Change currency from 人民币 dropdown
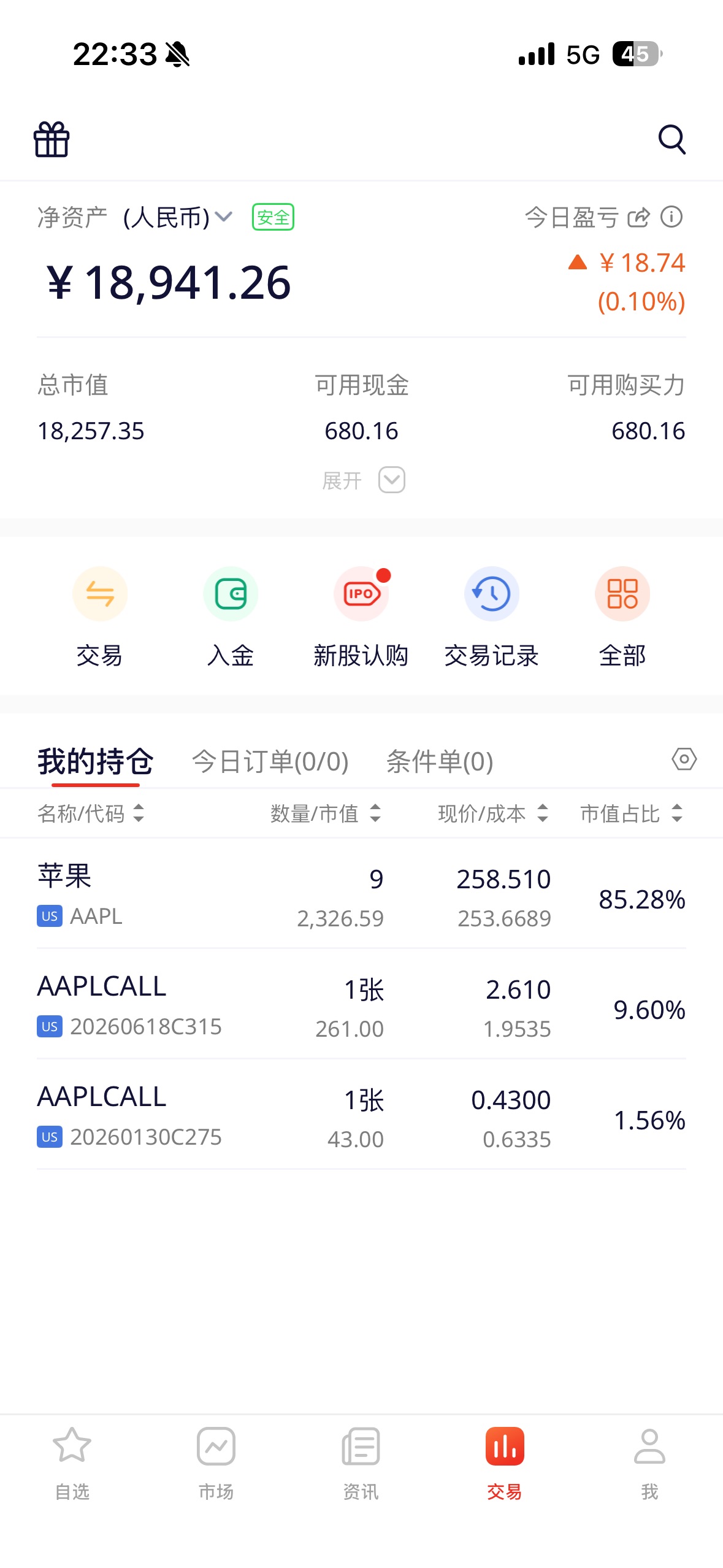Image resolution: width=723 pixels, height=1568 pixels. [178, 217]
